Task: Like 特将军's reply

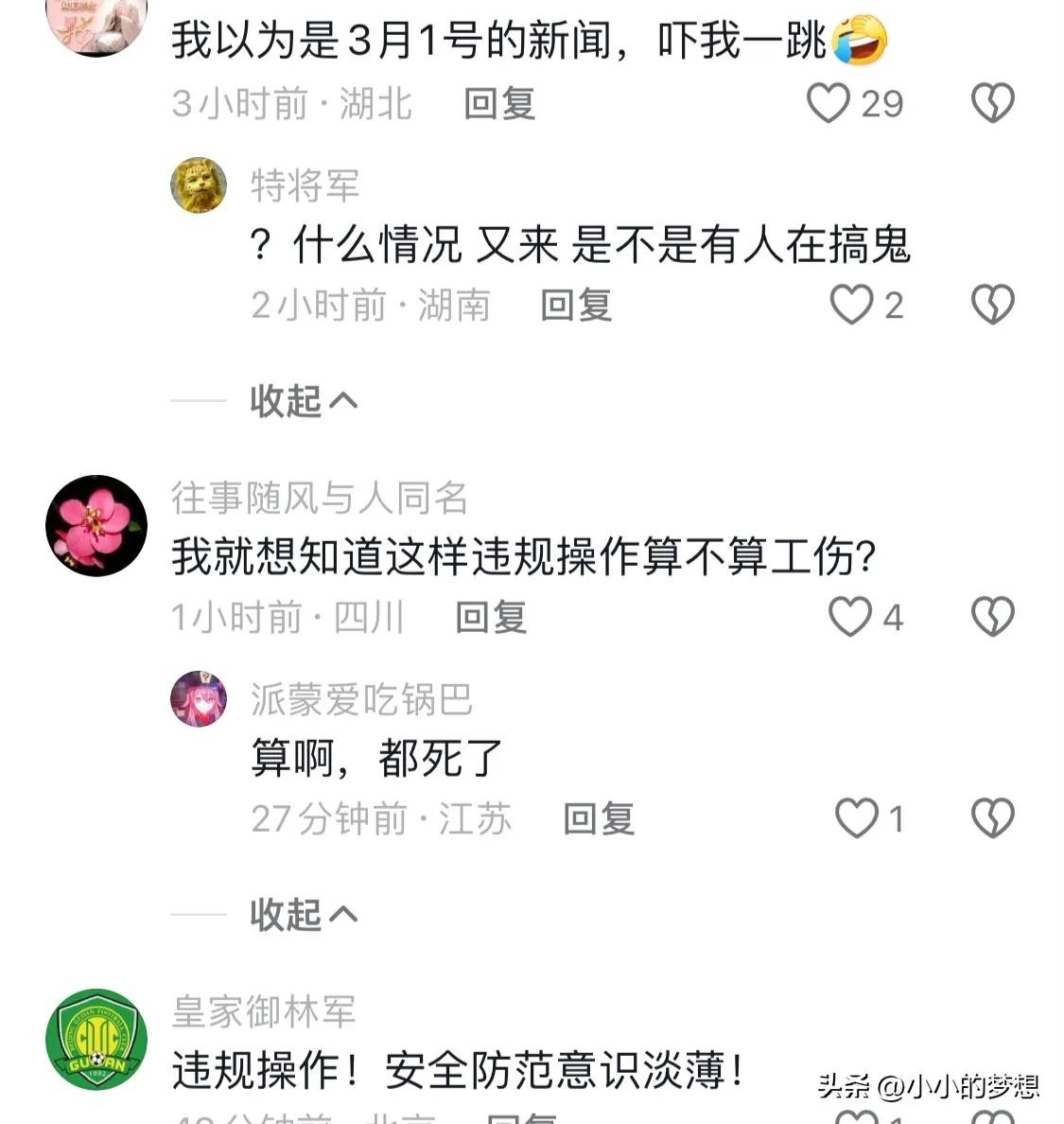Action: (851, 305)
